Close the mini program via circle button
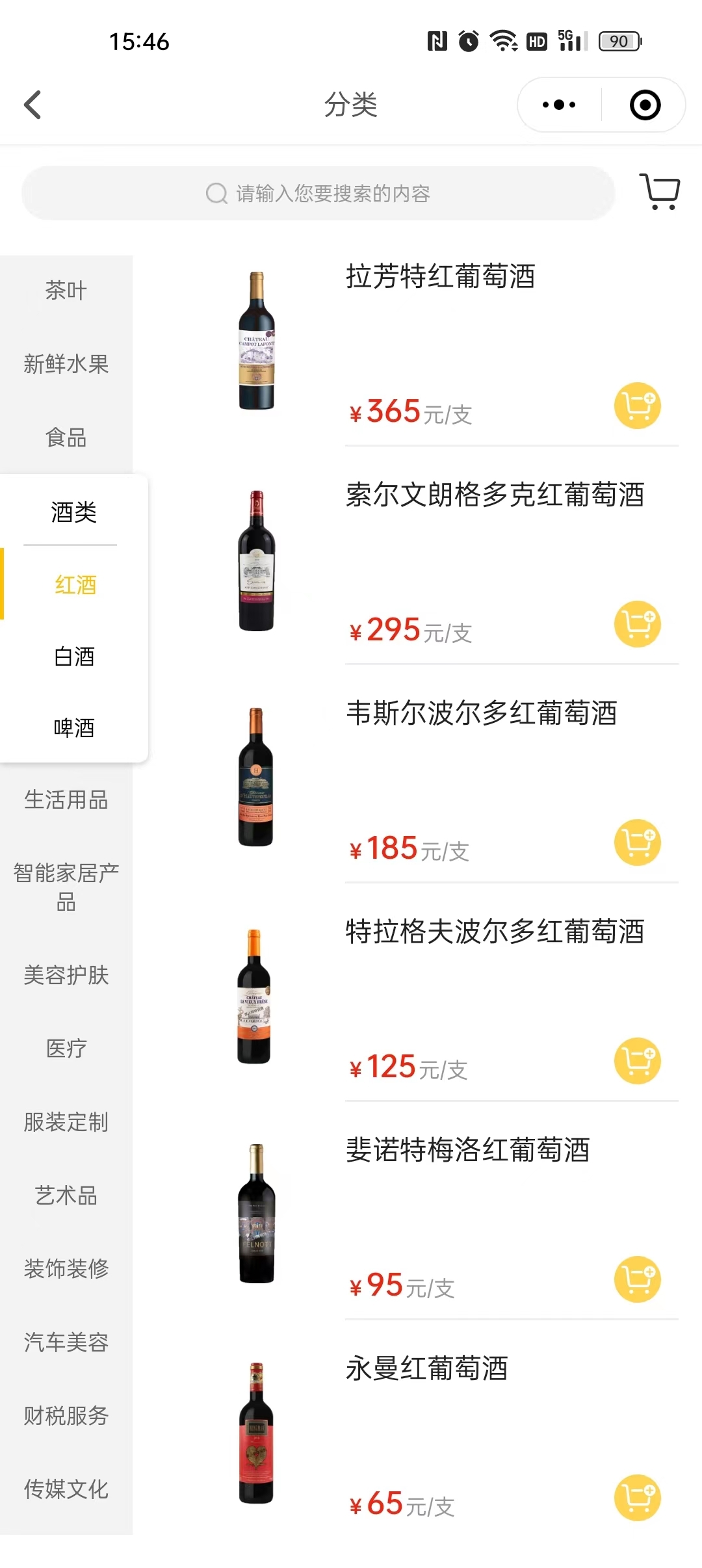 [645, 105]
